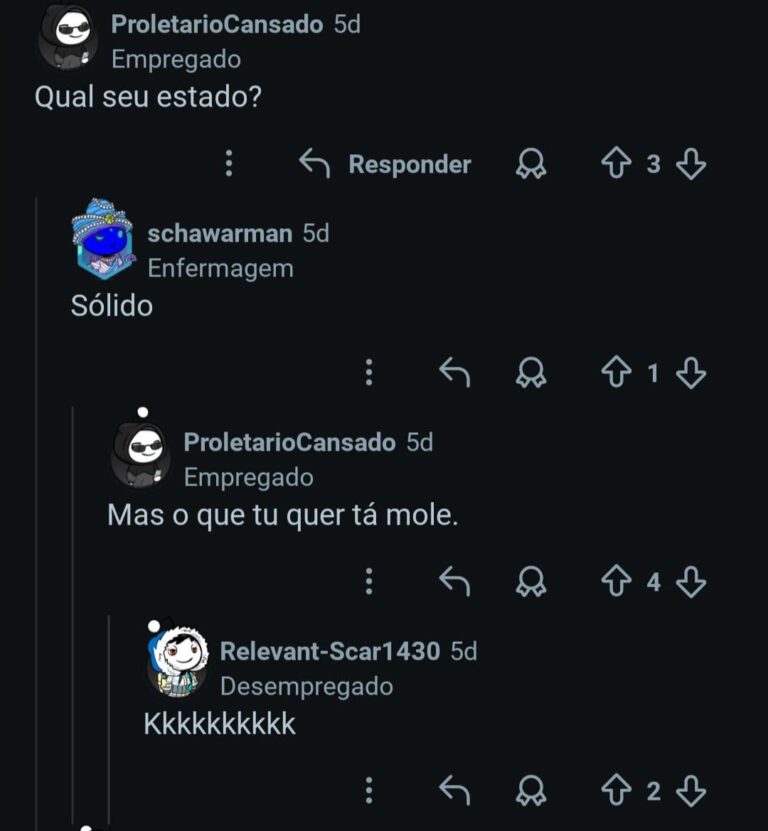Screen dimensions: 768x831
Task: Downvote the "Qual seu estado?" comment
Action: coord(691,164)
